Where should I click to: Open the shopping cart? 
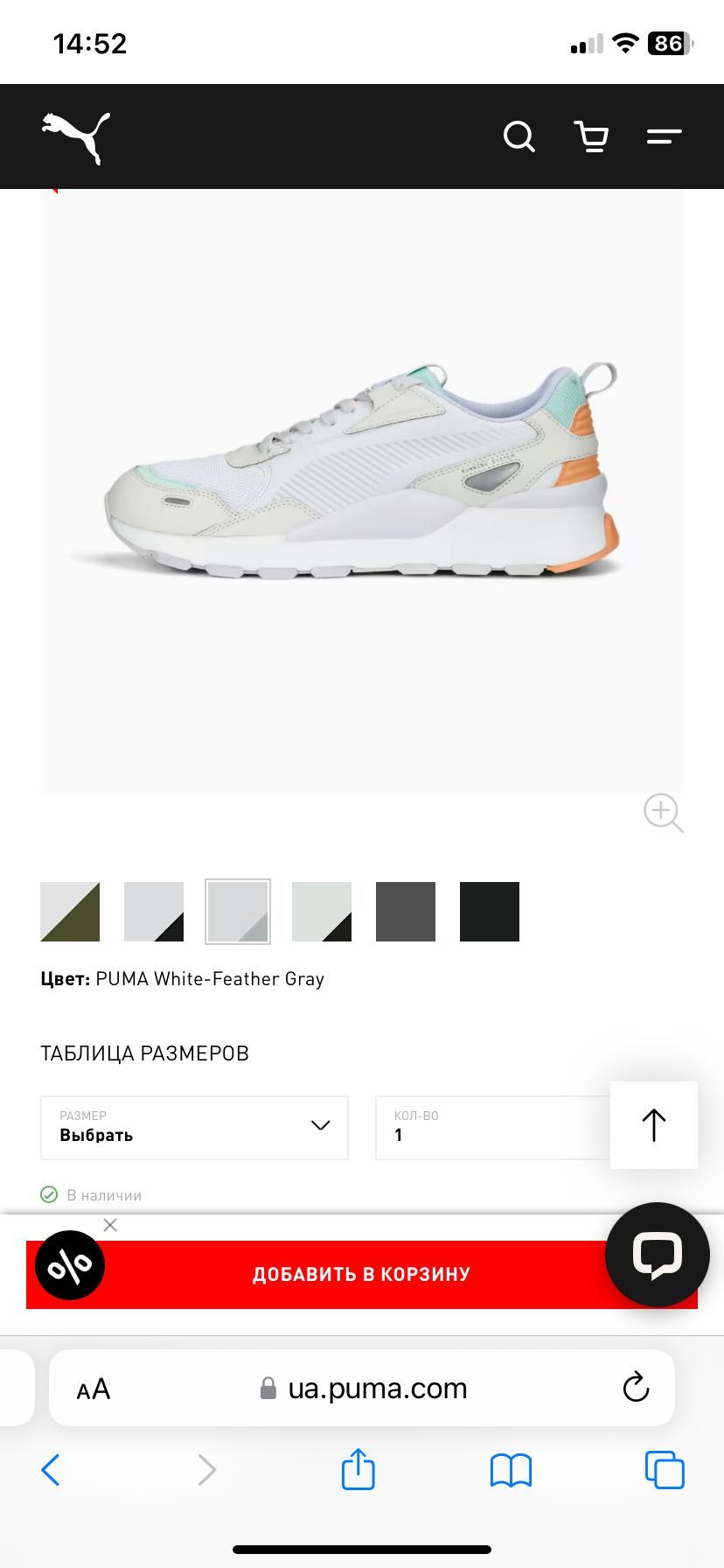(592, 136)
